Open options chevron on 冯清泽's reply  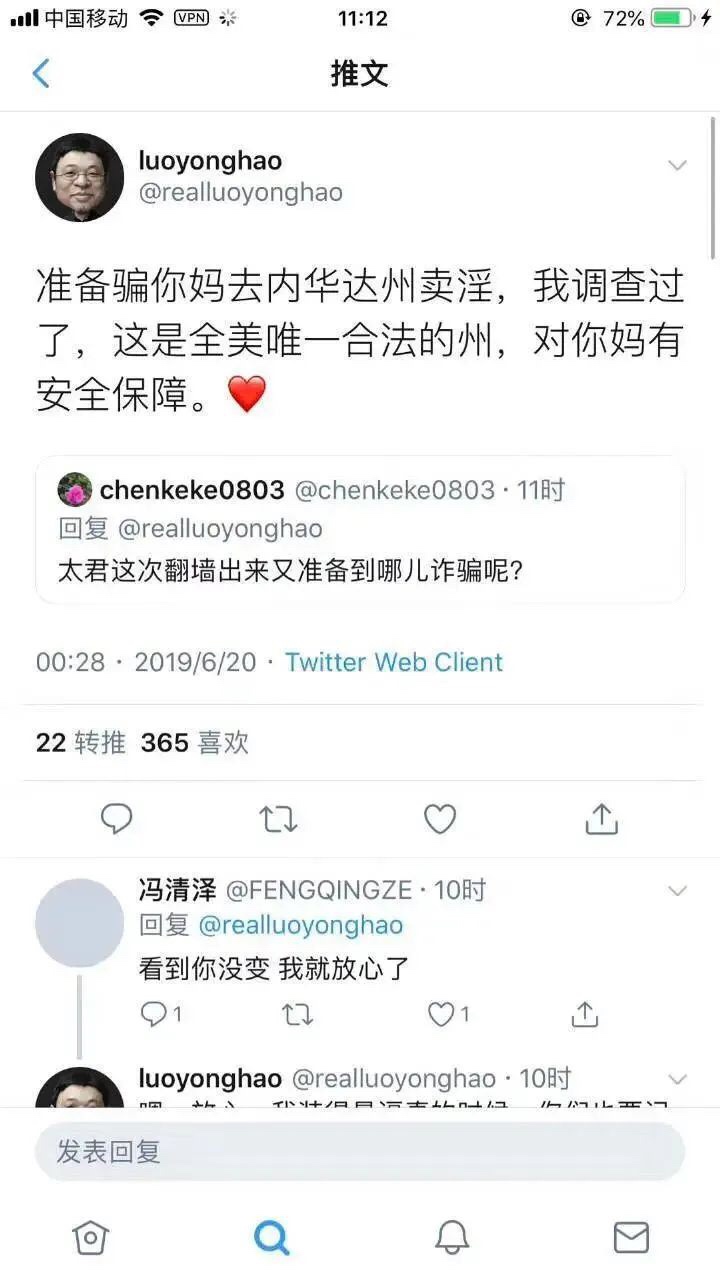click(677, 891)
